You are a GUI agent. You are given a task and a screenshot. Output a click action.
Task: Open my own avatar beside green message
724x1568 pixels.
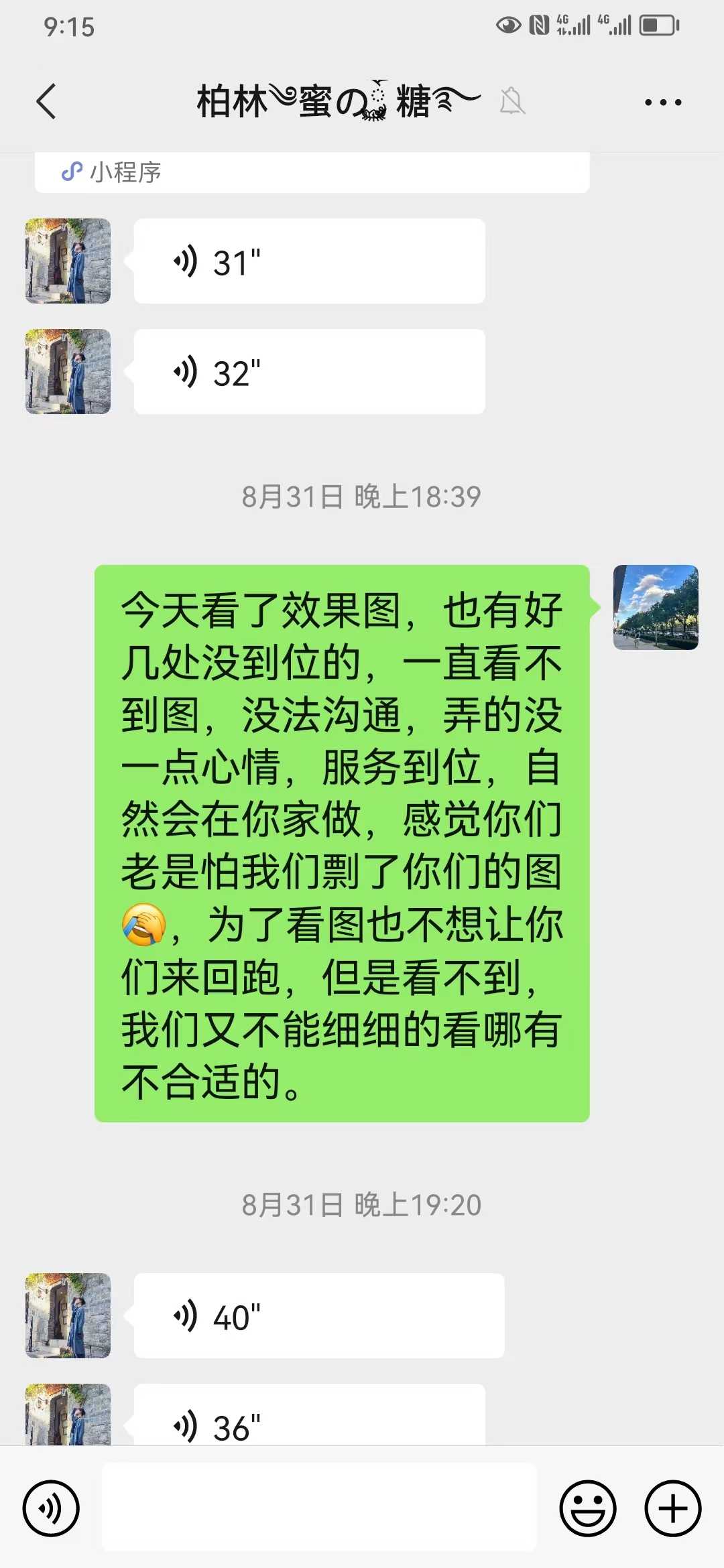655,608
